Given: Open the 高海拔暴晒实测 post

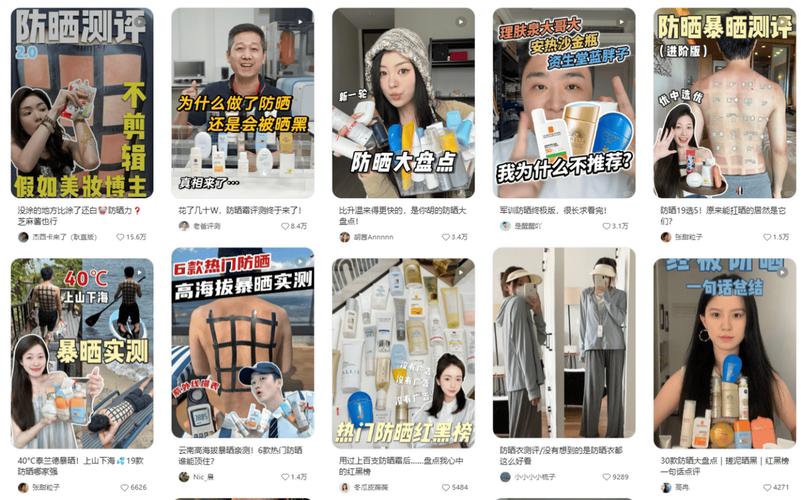Looking at the screenshot, I should click(x=241, y=353).
